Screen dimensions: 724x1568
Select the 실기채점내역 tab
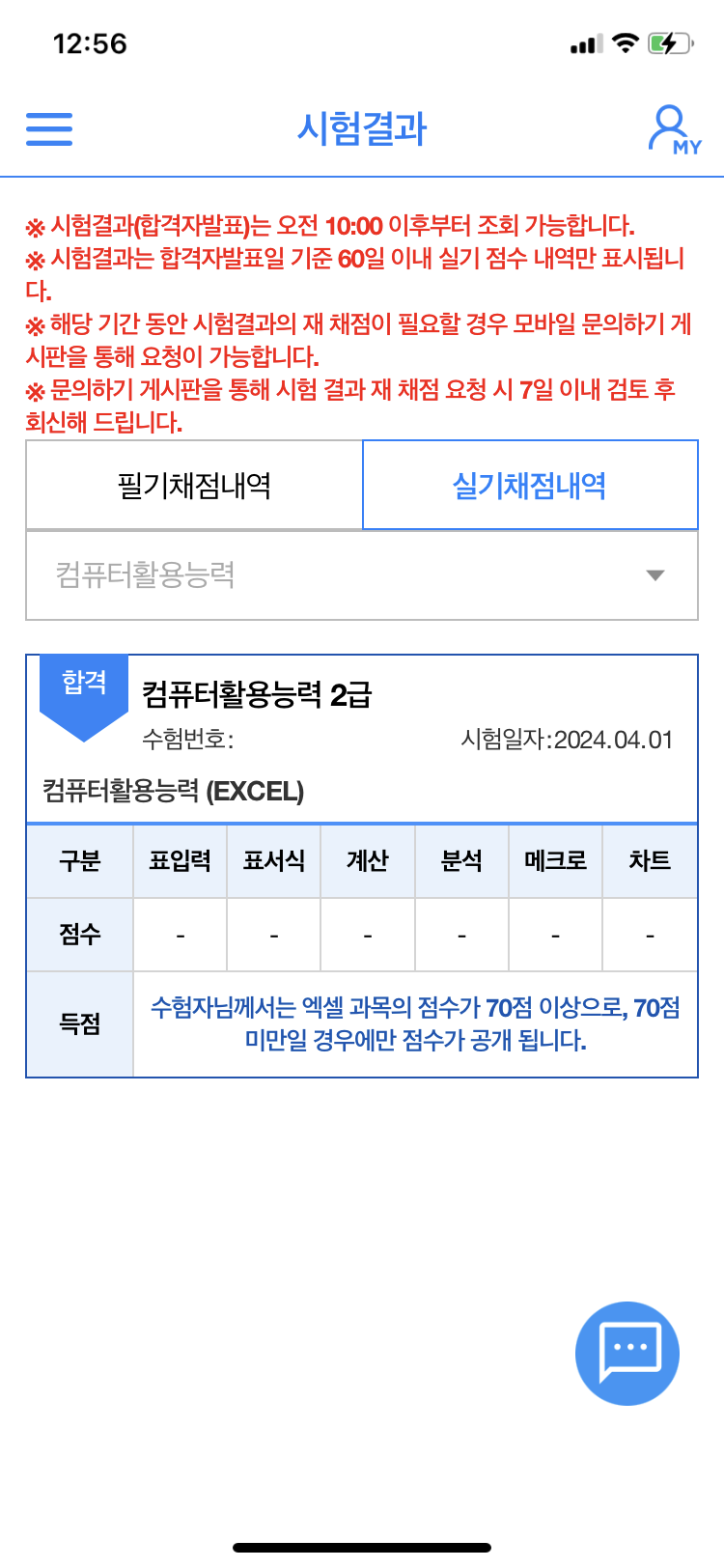pyautogui.click(x=530, y=486)
